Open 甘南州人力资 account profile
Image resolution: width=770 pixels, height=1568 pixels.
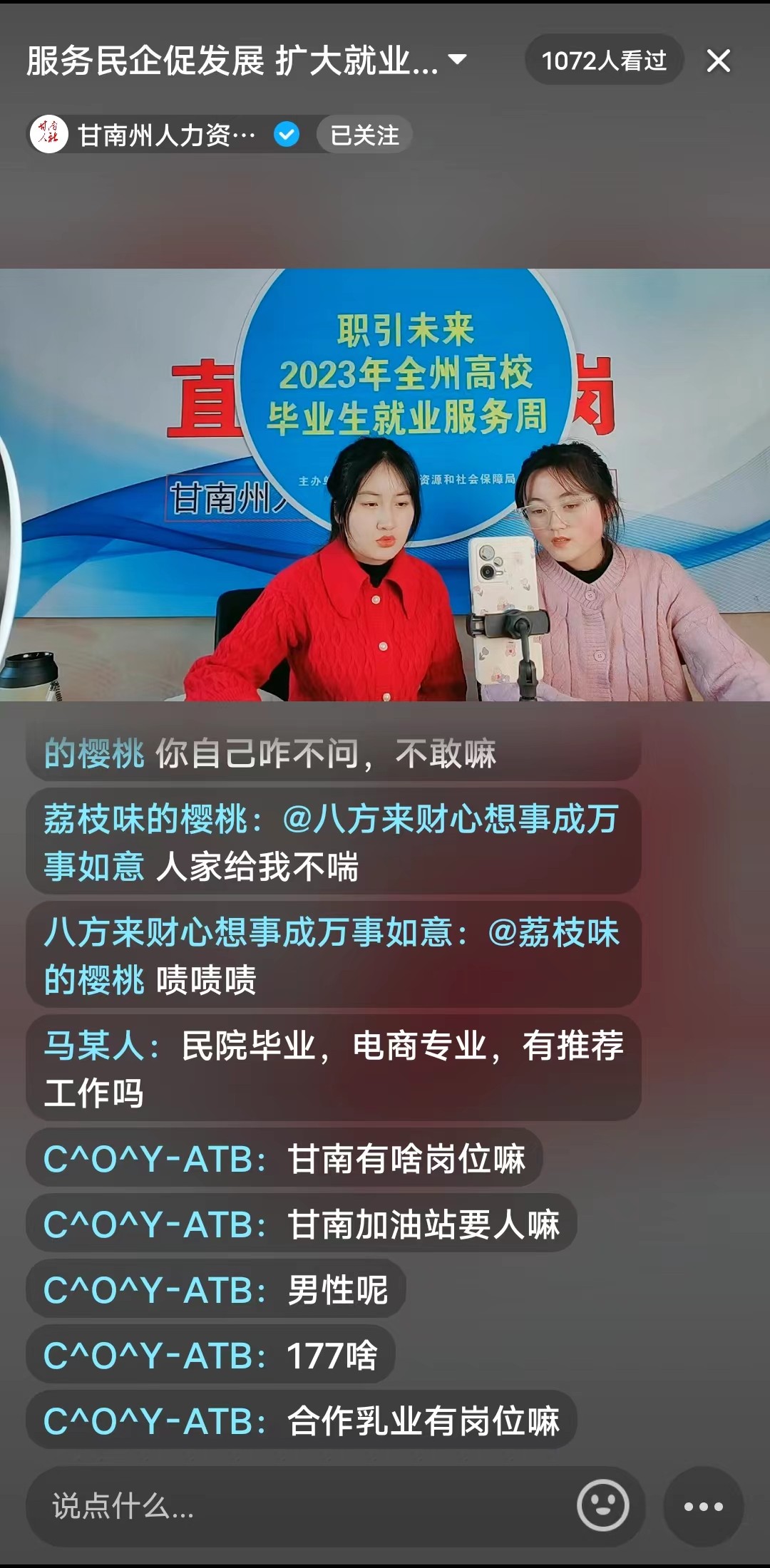165,135
